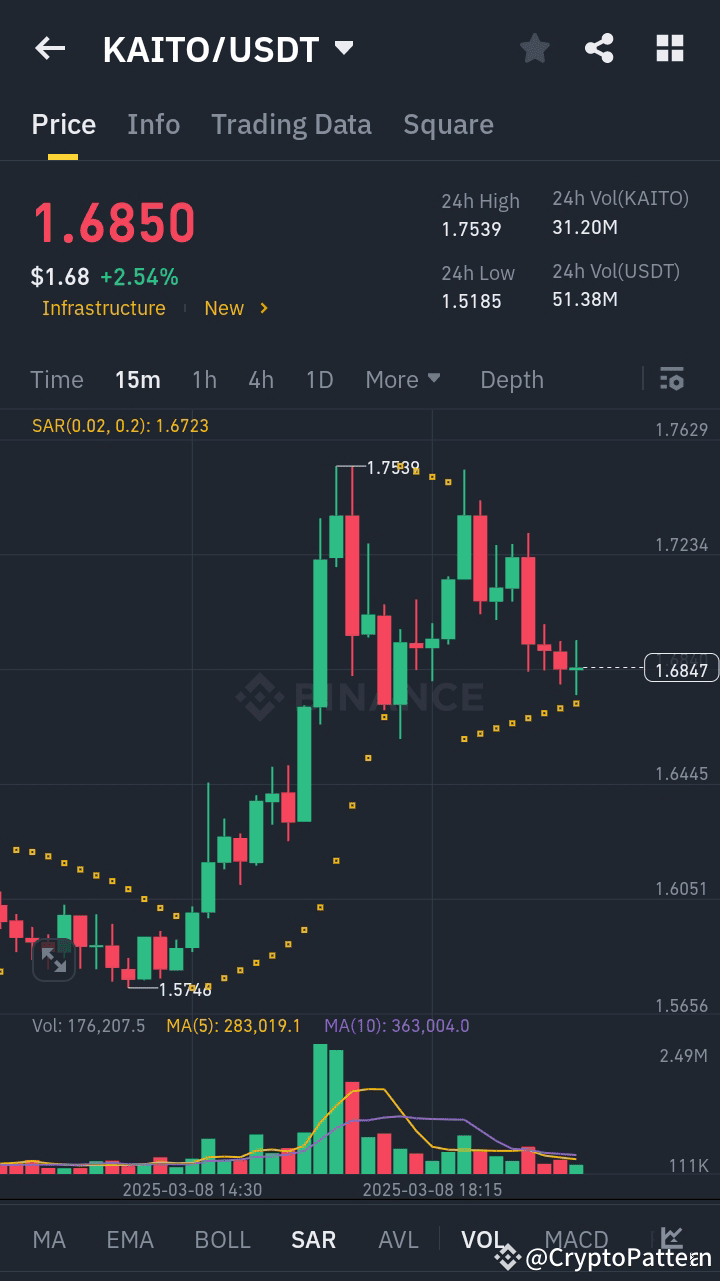Enable the BOLL indicator

(222, 1239)
